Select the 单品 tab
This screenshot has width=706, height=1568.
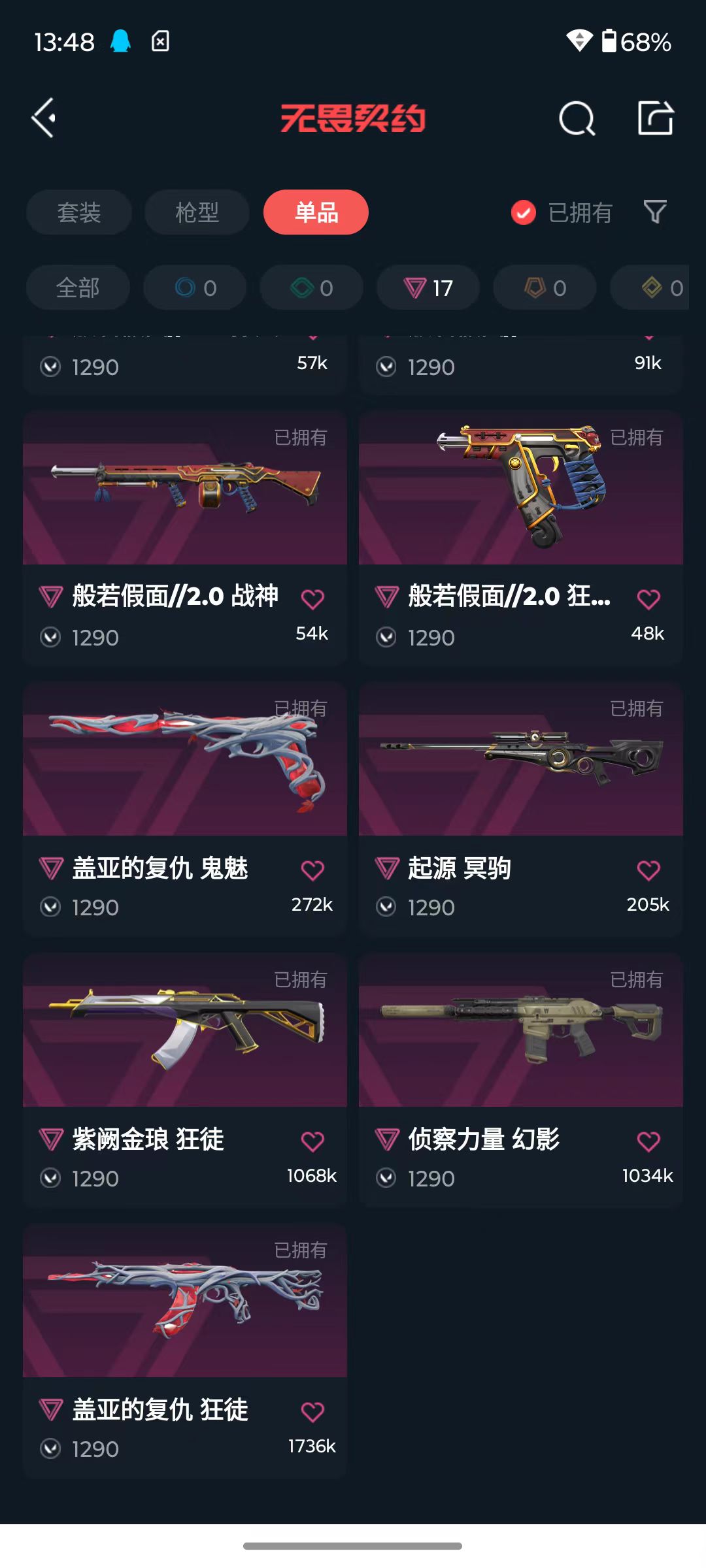click(x=316, y=212)
